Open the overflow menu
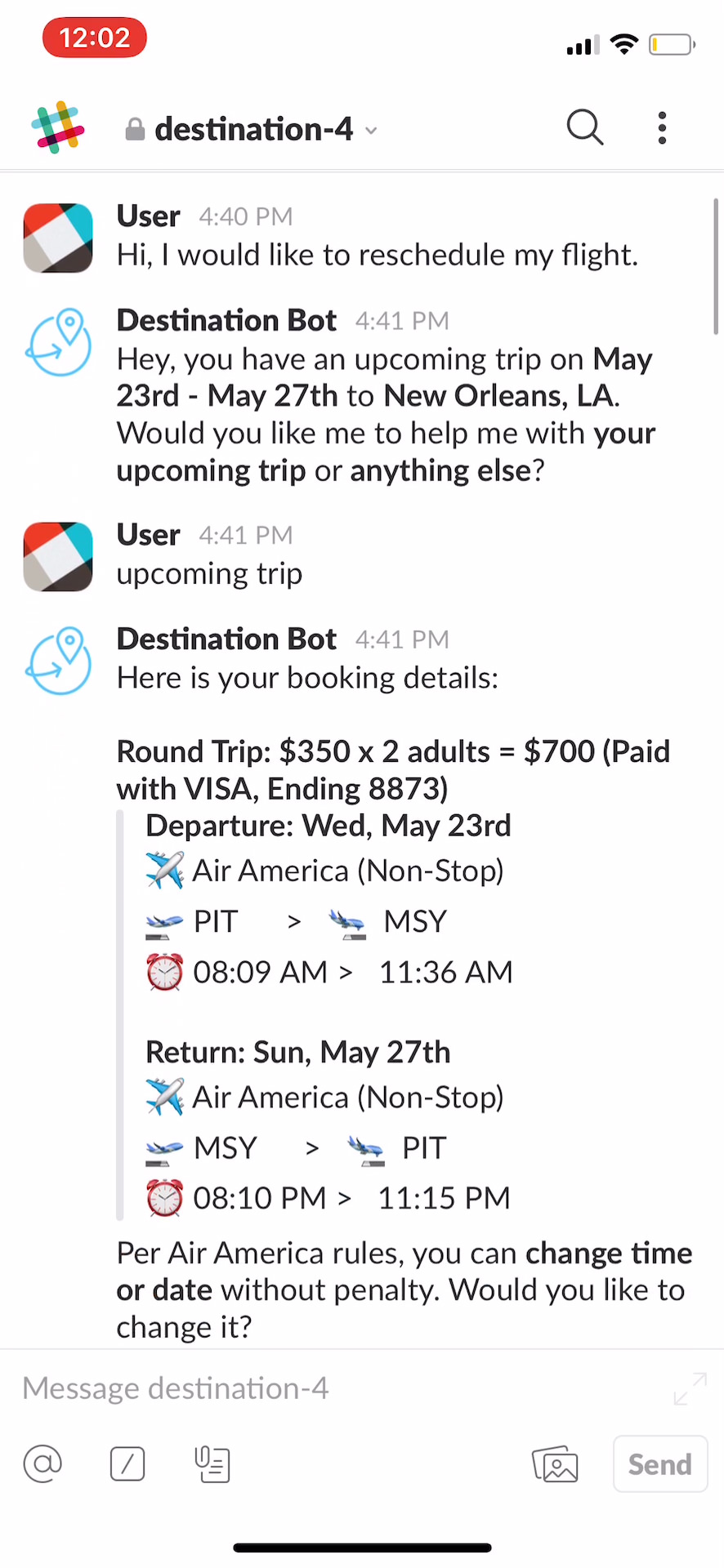The width and height of the screenshot is (724, 1568). click(662, 128)
